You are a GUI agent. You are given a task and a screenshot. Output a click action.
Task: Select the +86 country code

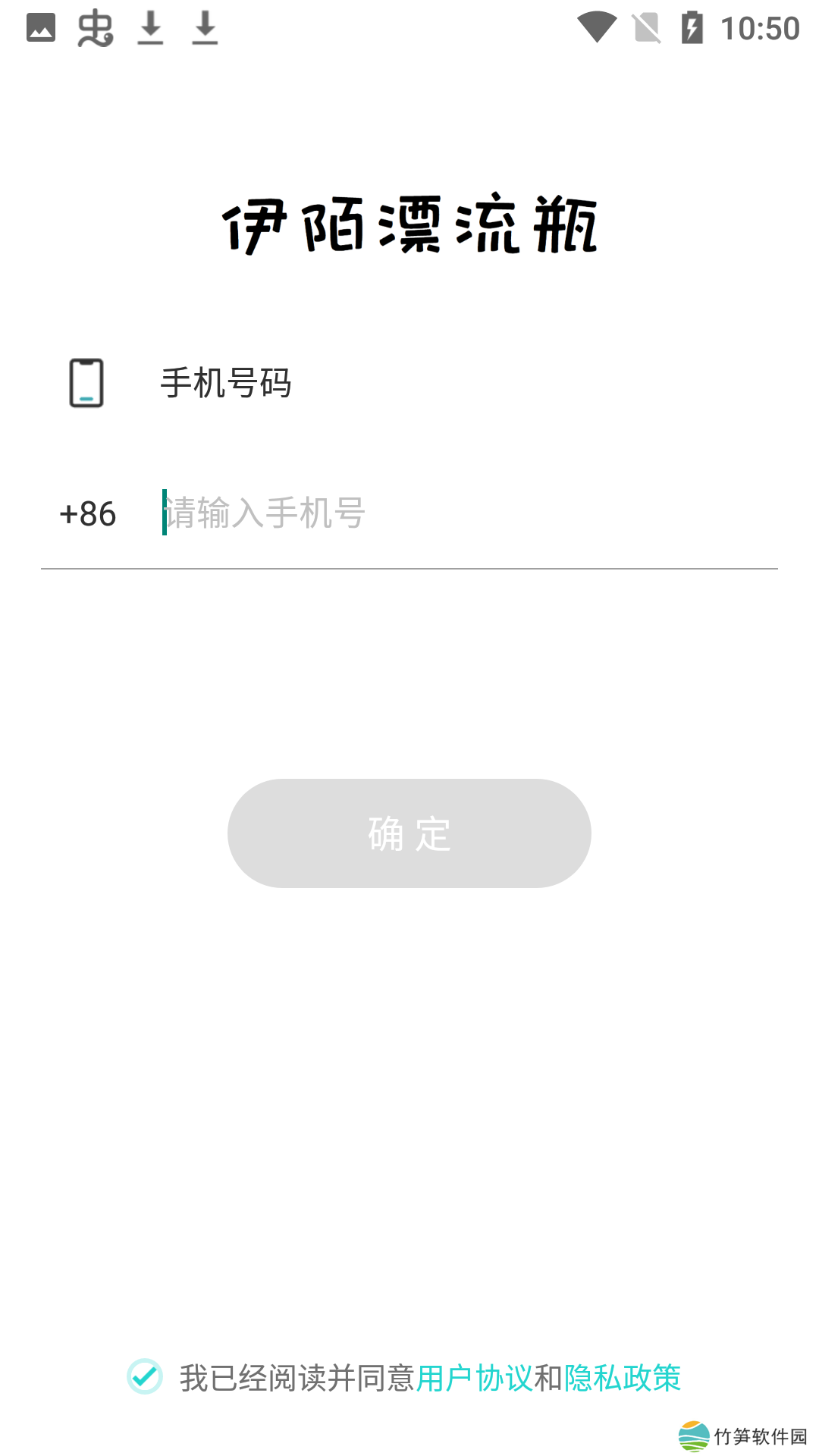(x=88, y=514)
